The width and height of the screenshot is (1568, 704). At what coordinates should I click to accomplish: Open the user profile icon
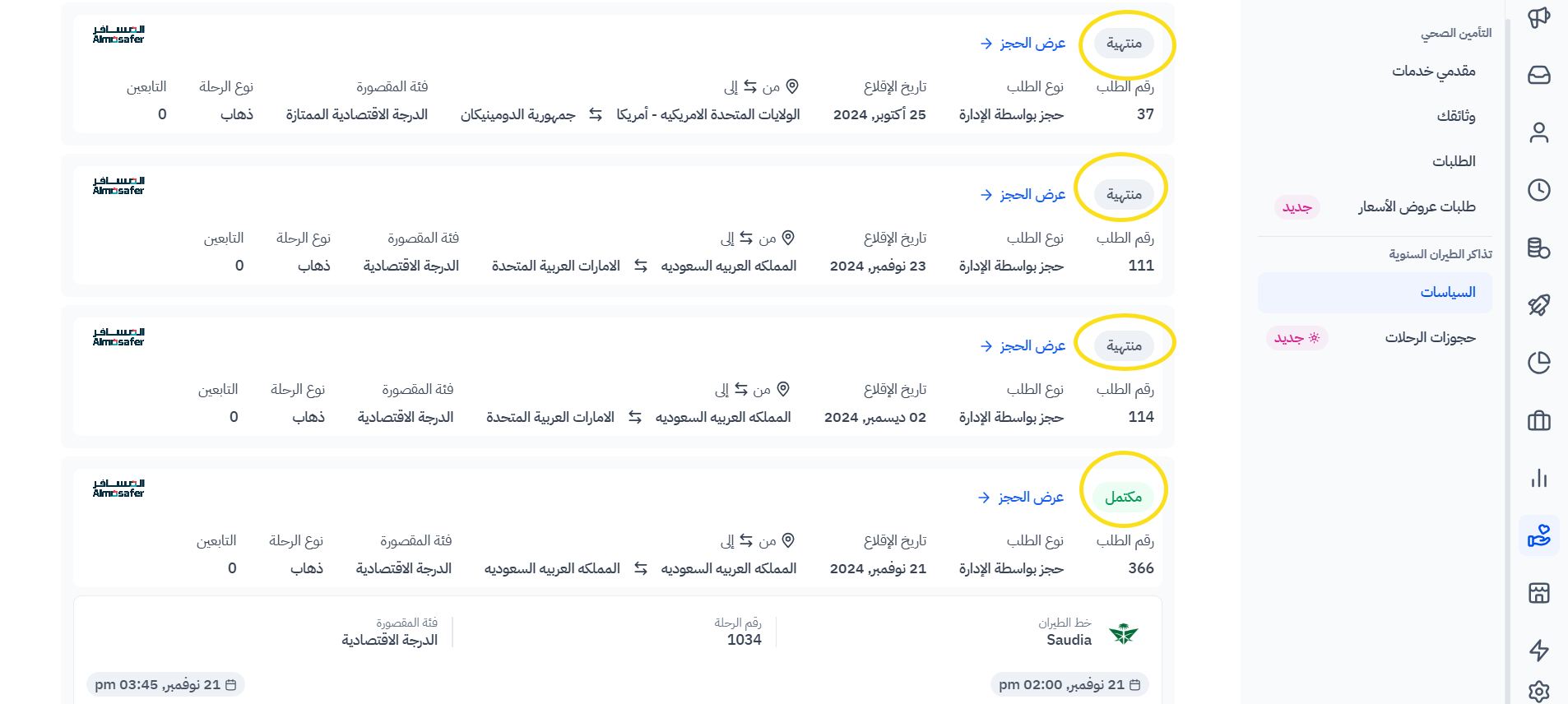coord(1538,132)
